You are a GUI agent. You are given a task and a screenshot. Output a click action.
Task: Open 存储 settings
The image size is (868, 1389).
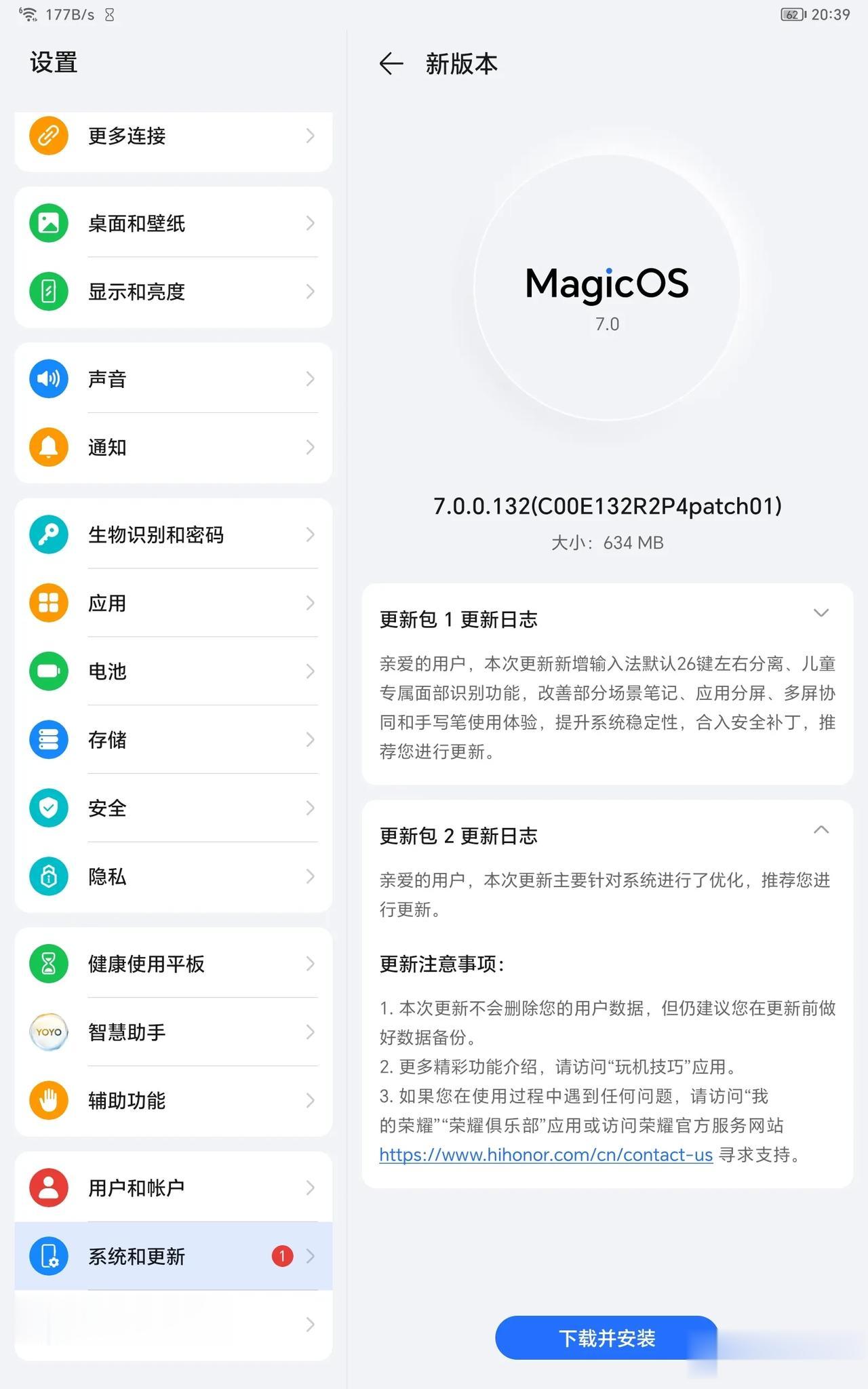pyautogui.click(x=173, y=739)
